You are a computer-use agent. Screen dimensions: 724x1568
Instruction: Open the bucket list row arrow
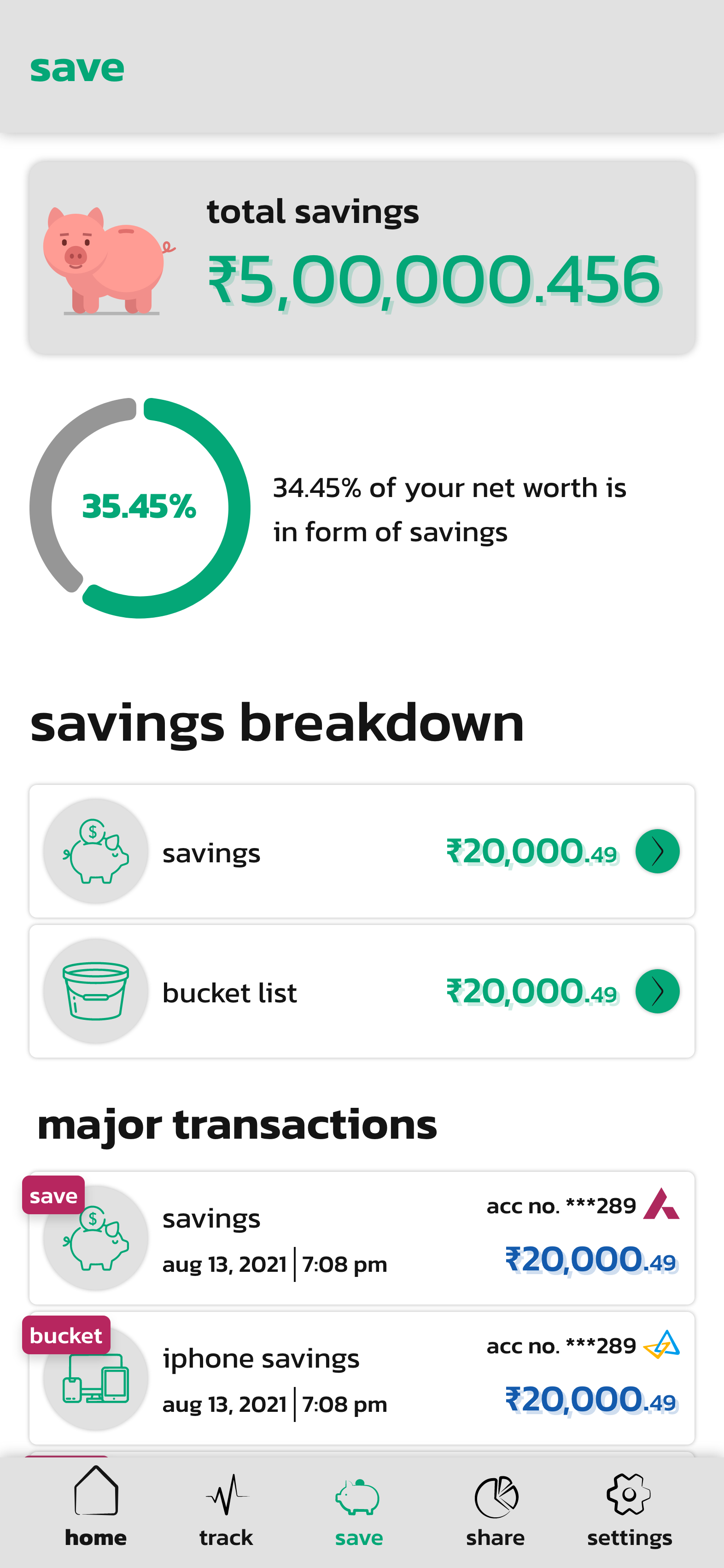(657, 991)
